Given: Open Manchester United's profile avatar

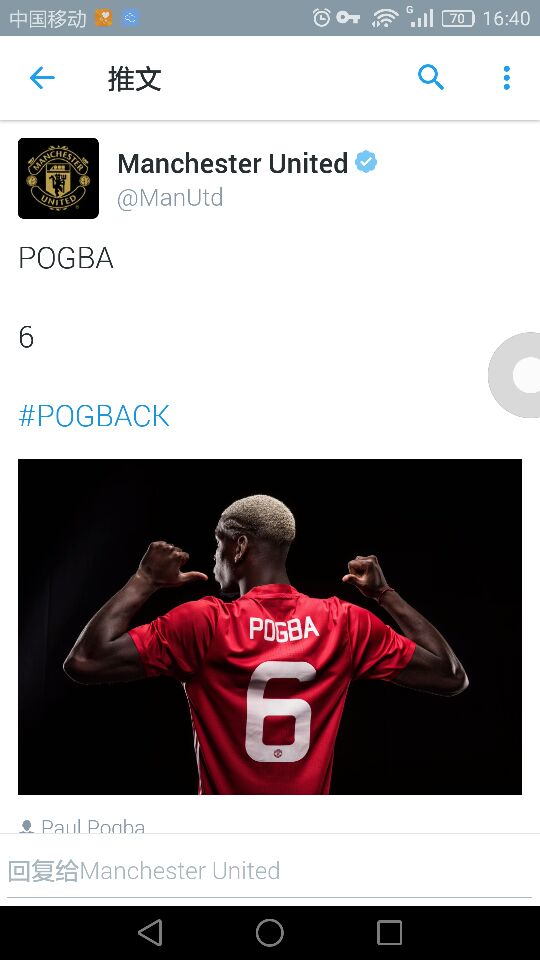Looking at the screenshot, I should 58,178.
